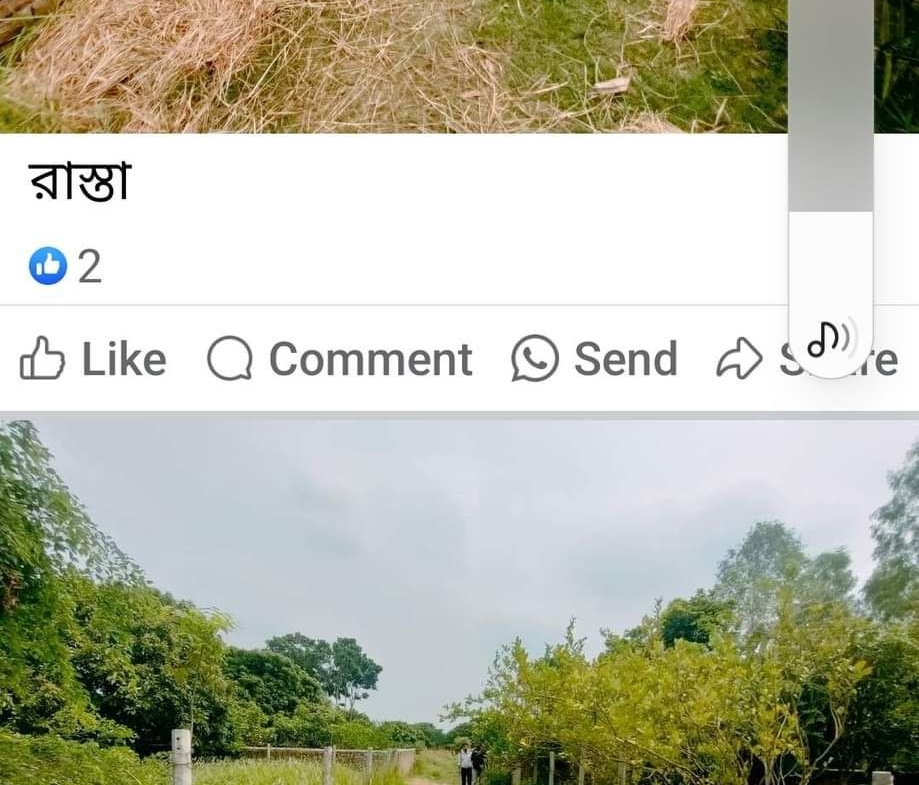Screen dimensions: 919x785
Task: Open the grass photo at top
Action: point(390,65)
